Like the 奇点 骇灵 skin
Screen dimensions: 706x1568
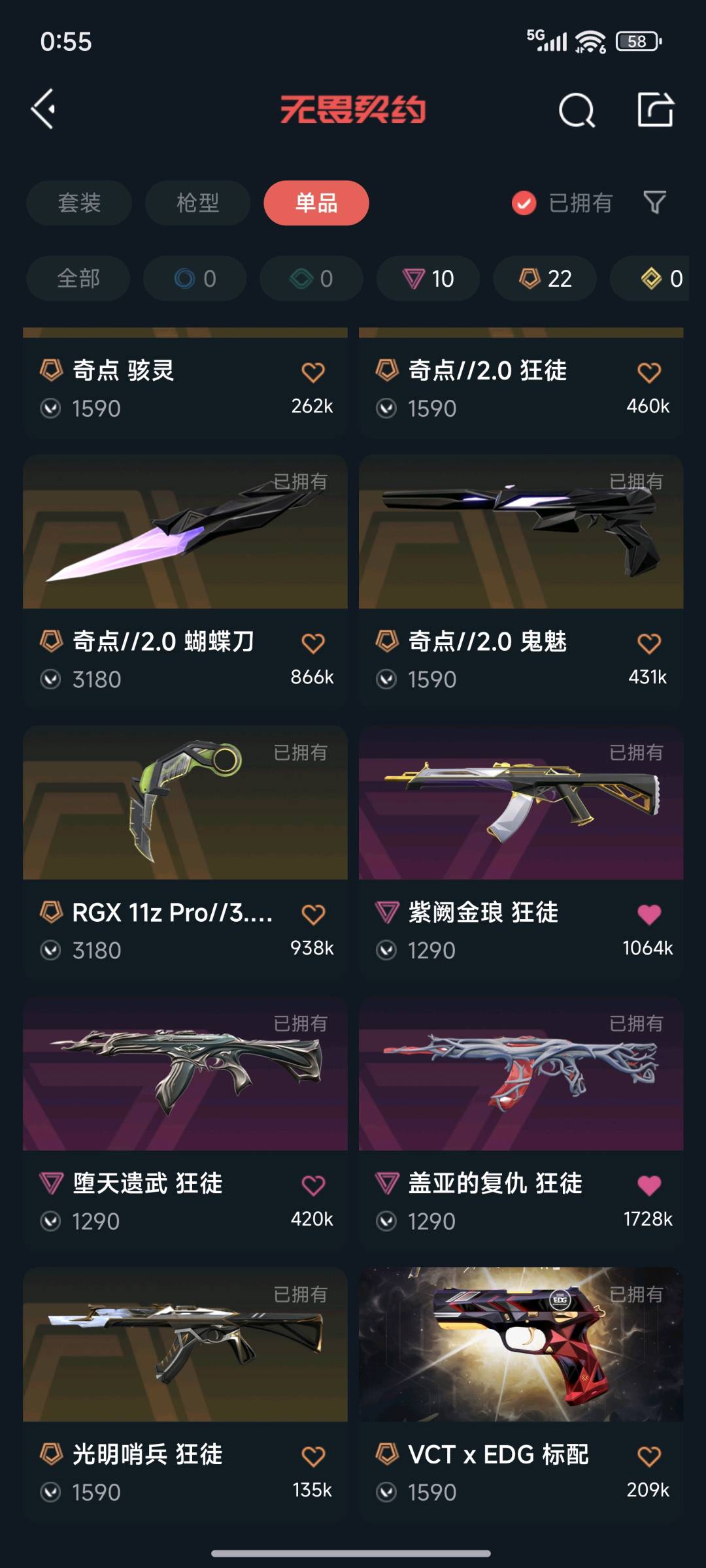[313, 372]
